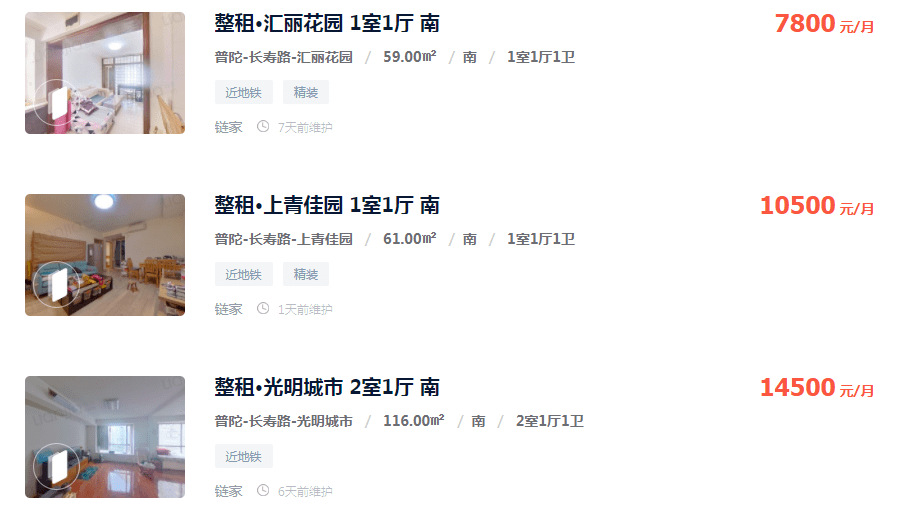Open the 汇丽花园 1室1厅 listing title
Viewport: 913px width, 514px height.
[326, 23]
